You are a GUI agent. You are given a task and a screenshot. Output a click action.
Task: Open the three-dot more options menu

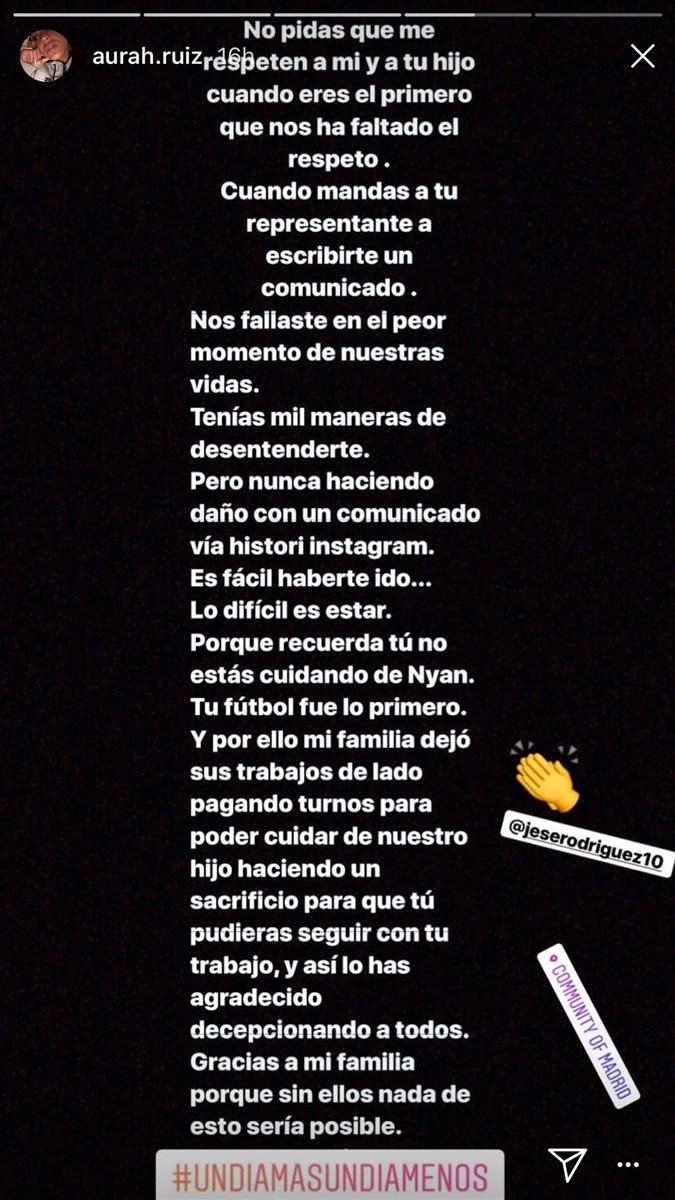click(x=628, y=1165)
